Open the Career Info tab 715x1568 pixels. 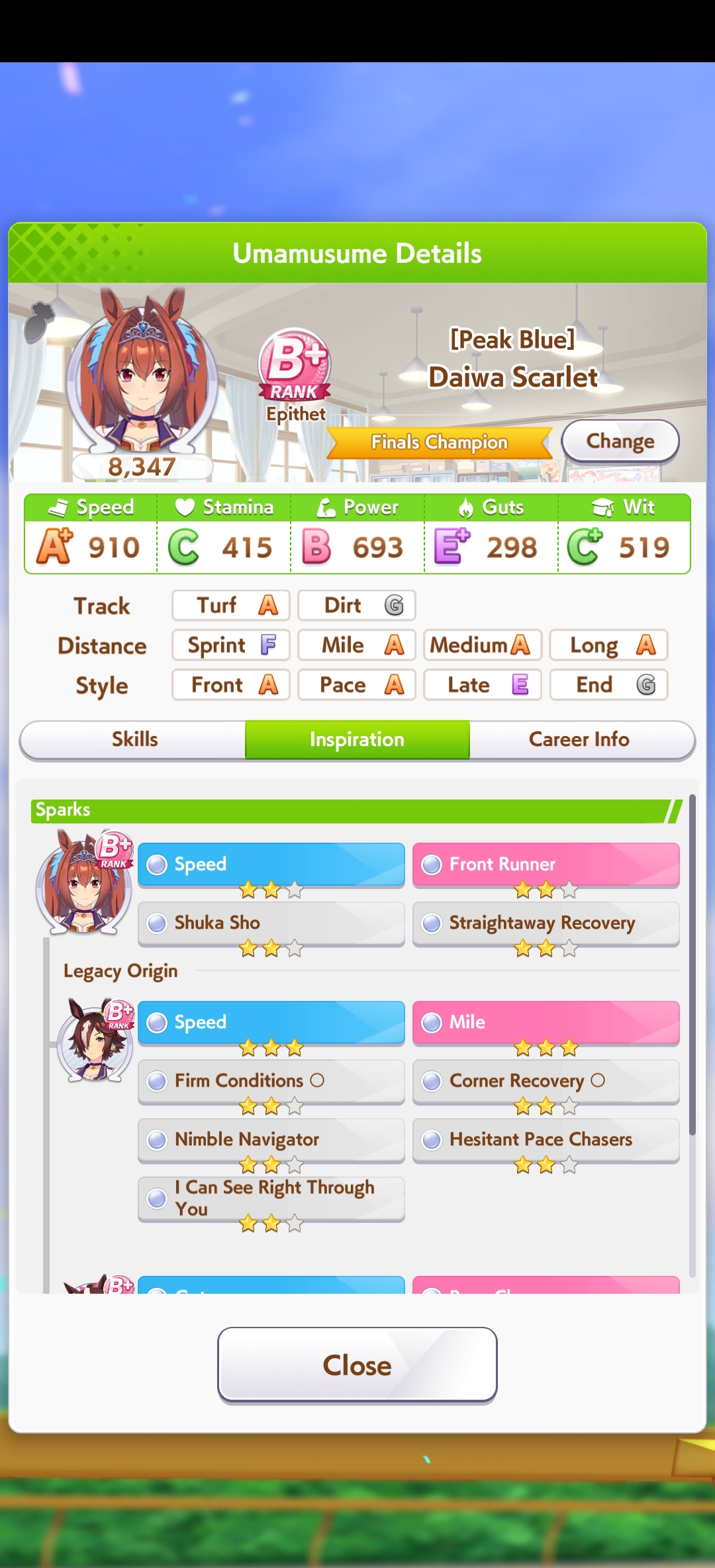[580, 739]
